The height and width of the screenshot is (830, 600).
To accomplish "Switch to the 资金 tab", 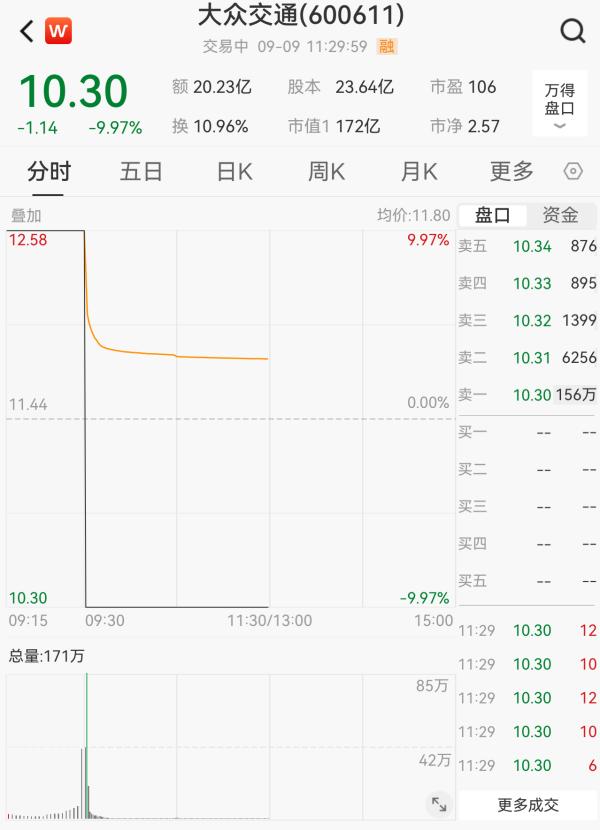I will (560, 215).
